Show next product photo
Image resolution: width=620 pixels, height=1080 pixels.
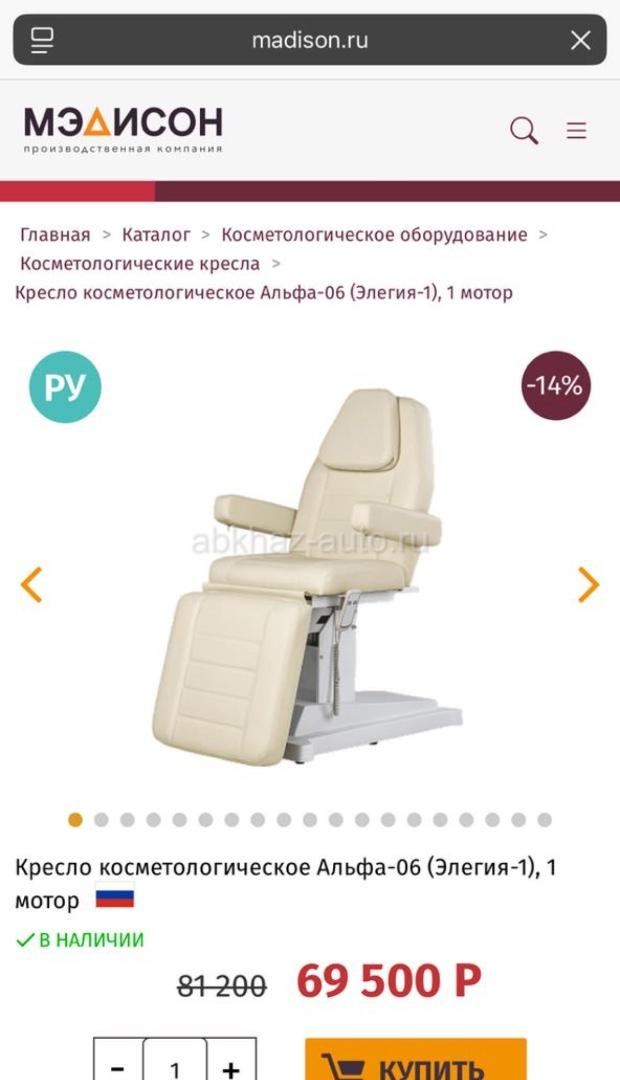point(588,584)
